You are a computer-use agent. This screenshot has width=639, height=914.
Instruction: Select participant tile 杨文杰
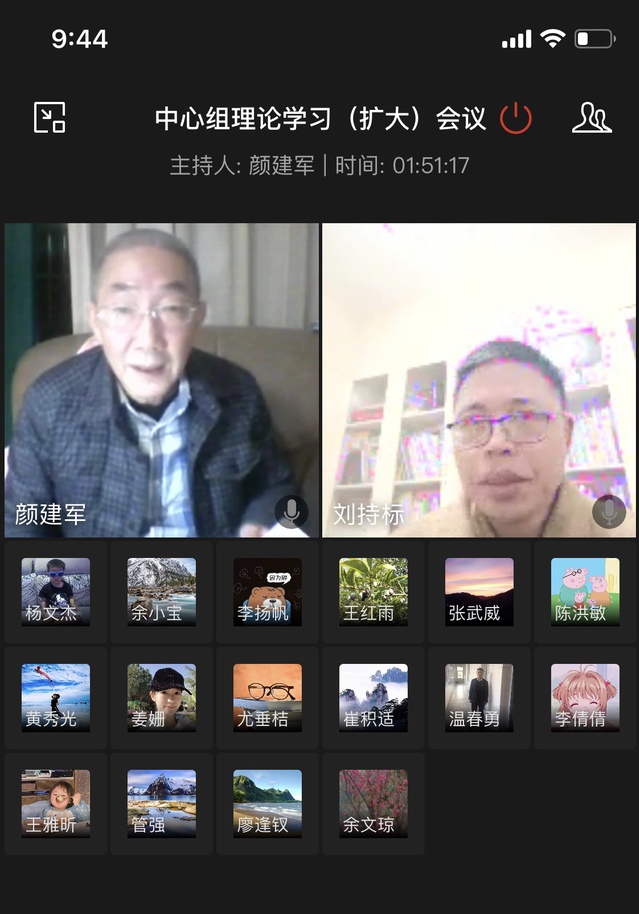tap(56, 592)
